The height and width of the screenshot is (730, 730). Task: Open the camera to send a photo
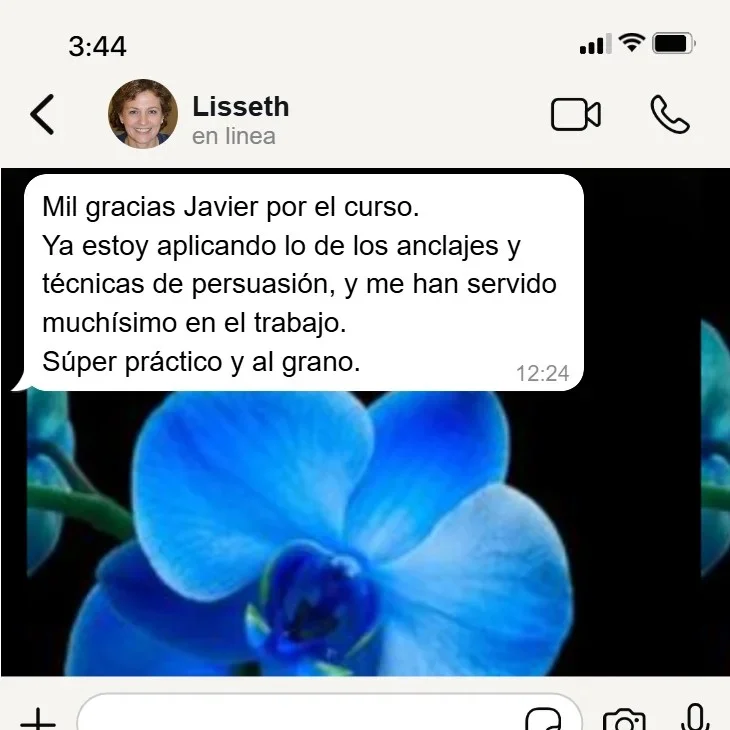[x=624, y=720]
